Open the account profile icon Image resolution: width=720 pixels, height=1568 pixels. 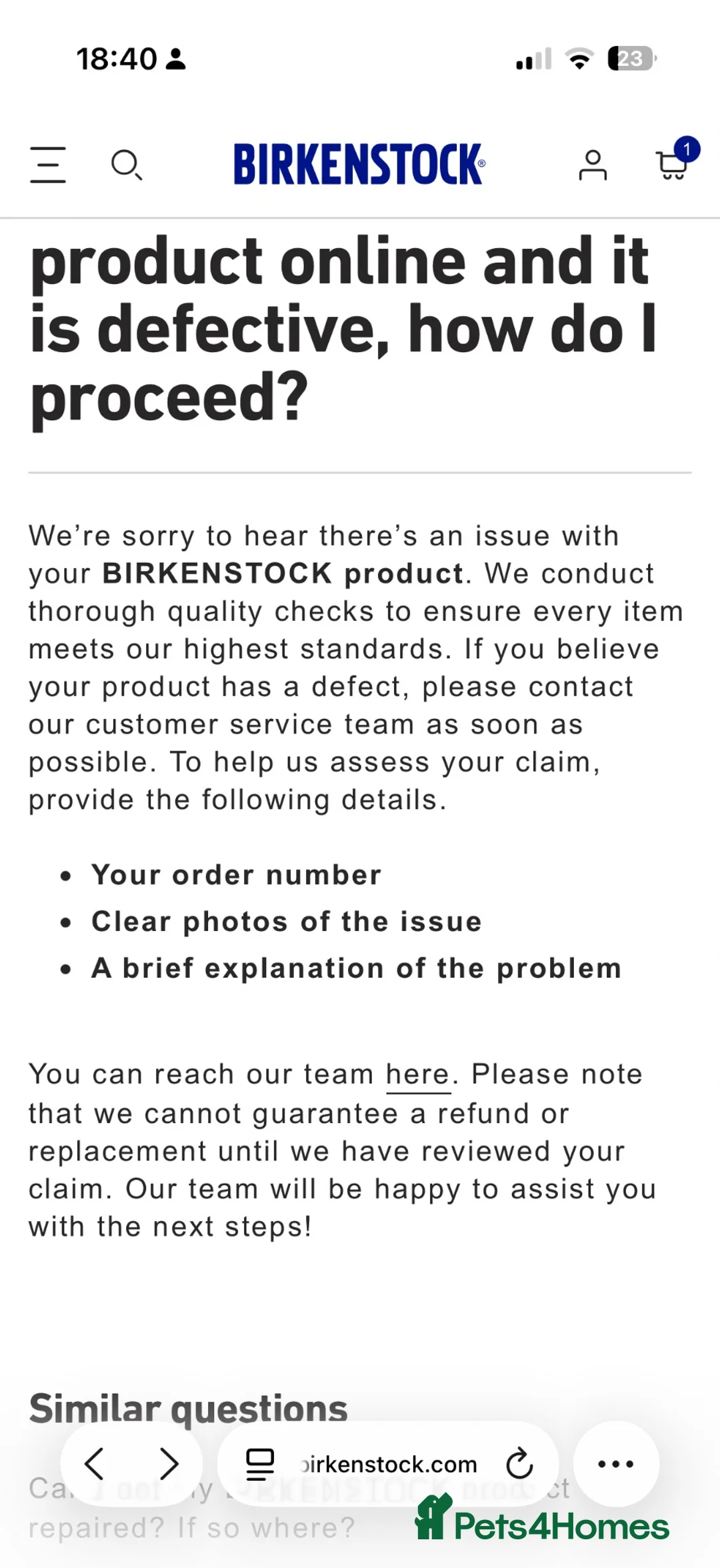point(593,165)
